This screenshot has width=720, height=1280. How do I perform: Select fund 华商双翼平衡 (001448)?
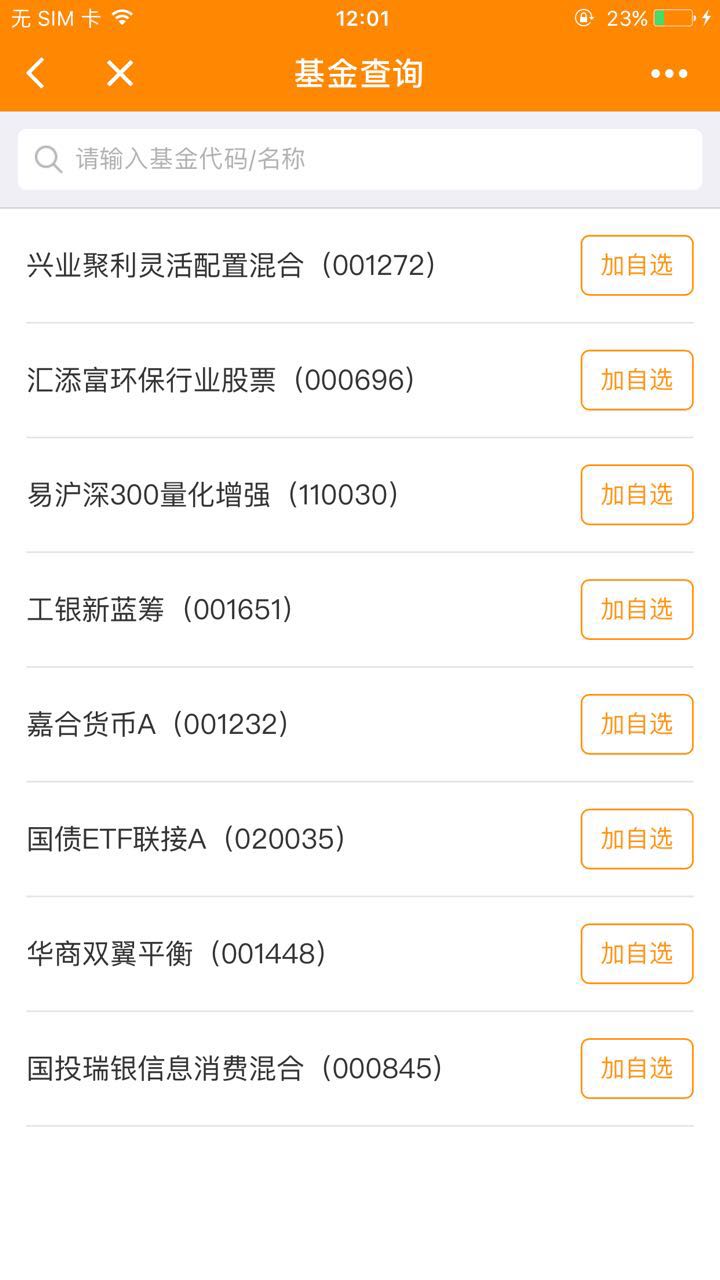[x=177, y=954]
